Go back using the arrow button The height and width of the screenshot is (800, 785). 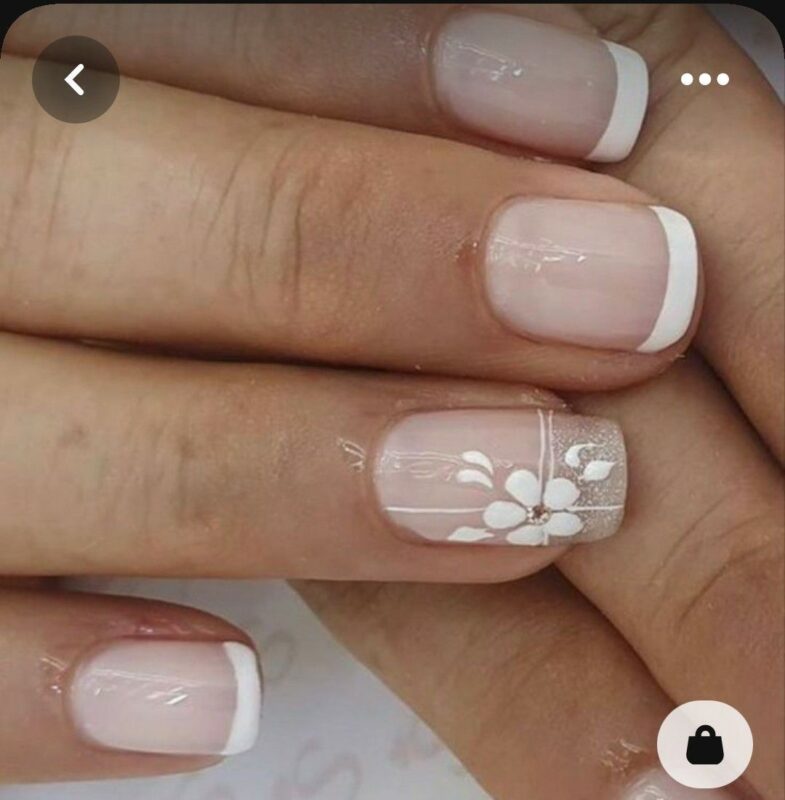(75, 80)
